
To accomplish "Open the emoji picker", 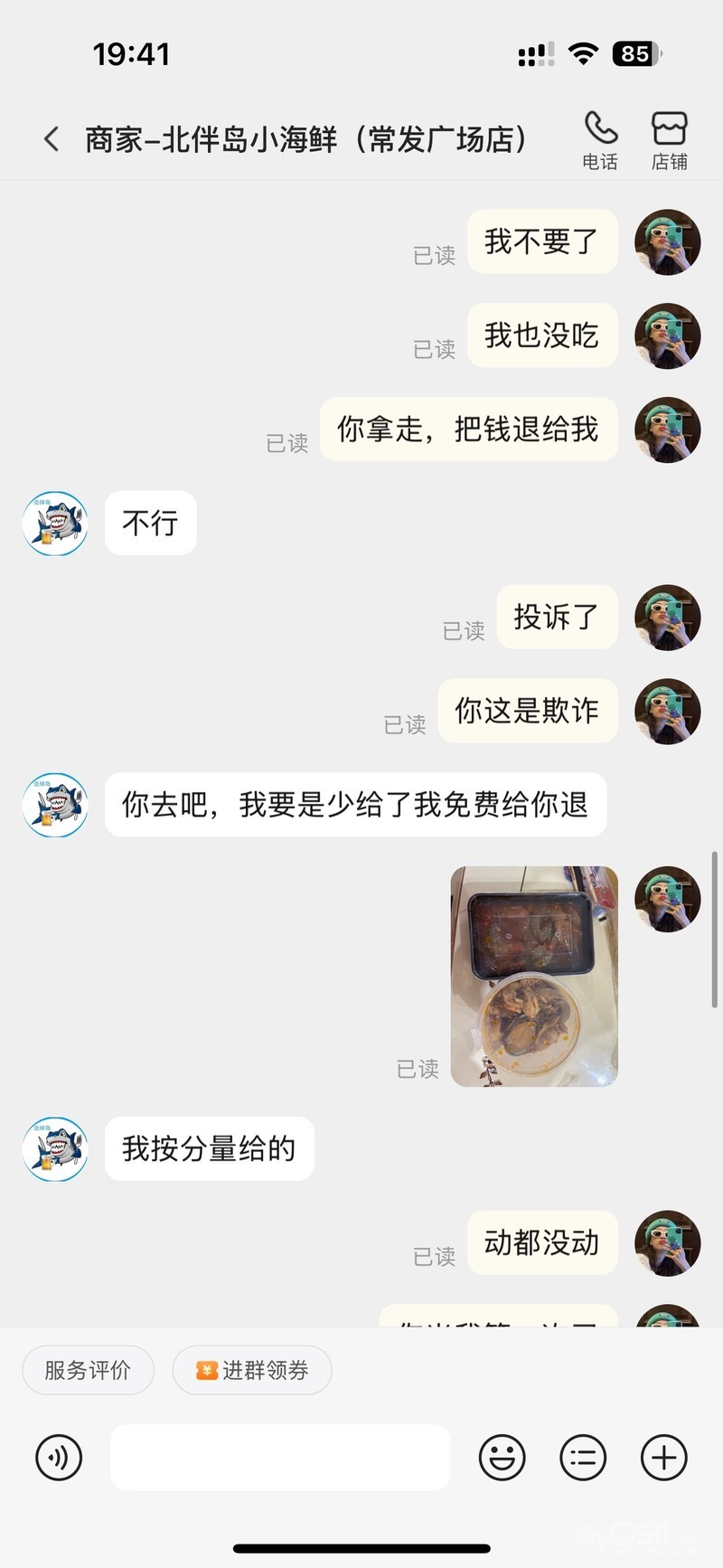I will 502,1458.
